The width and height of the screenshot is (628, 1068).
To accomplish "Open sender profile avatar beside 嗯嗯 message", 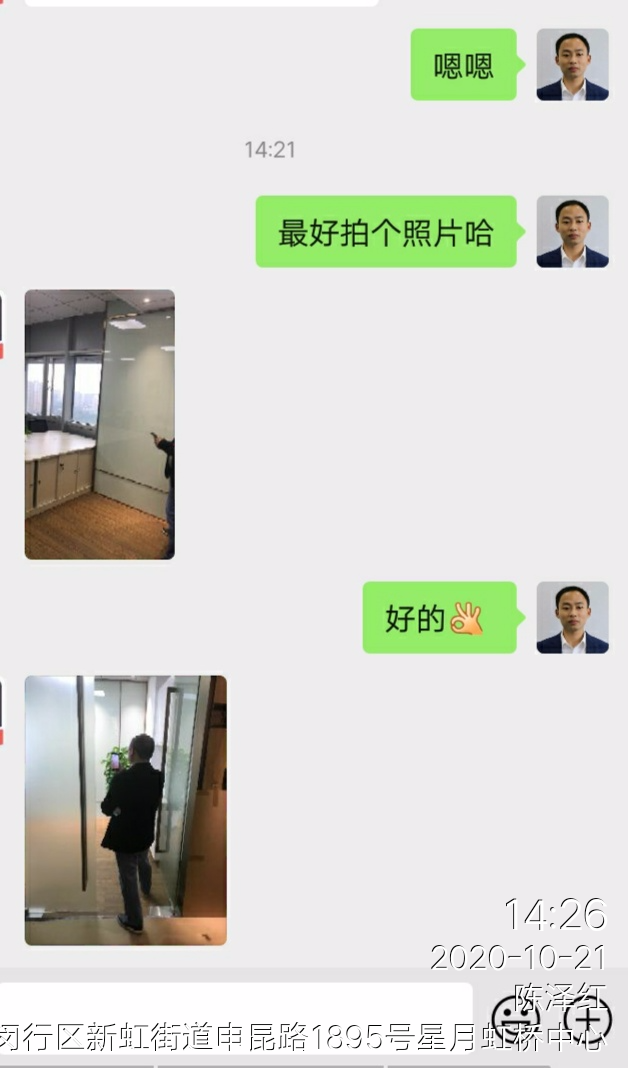I will (x=572, y=65).
